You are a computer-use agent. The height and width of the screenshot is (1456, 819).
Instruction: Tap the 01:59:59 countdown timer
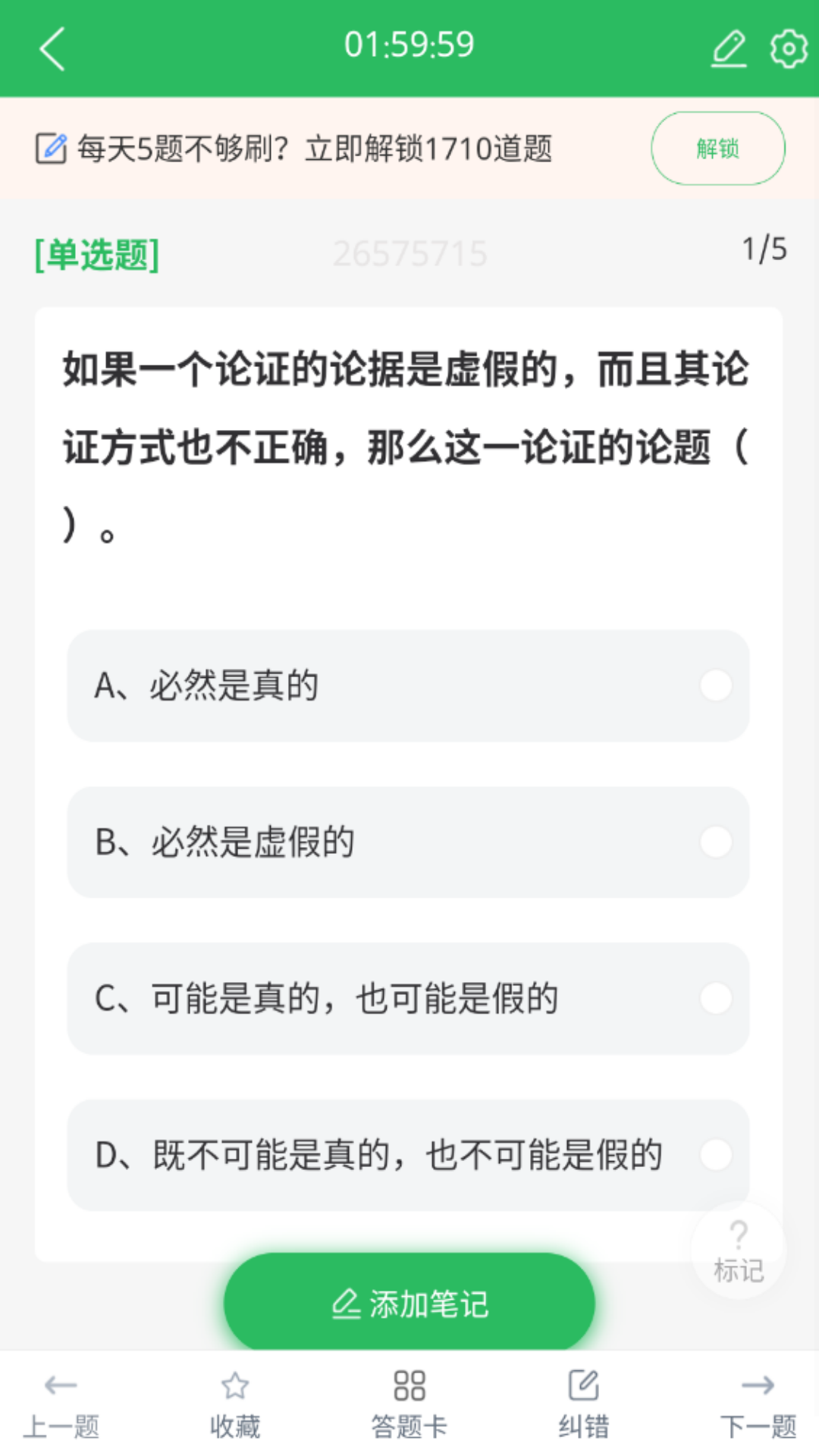(409, 44)
